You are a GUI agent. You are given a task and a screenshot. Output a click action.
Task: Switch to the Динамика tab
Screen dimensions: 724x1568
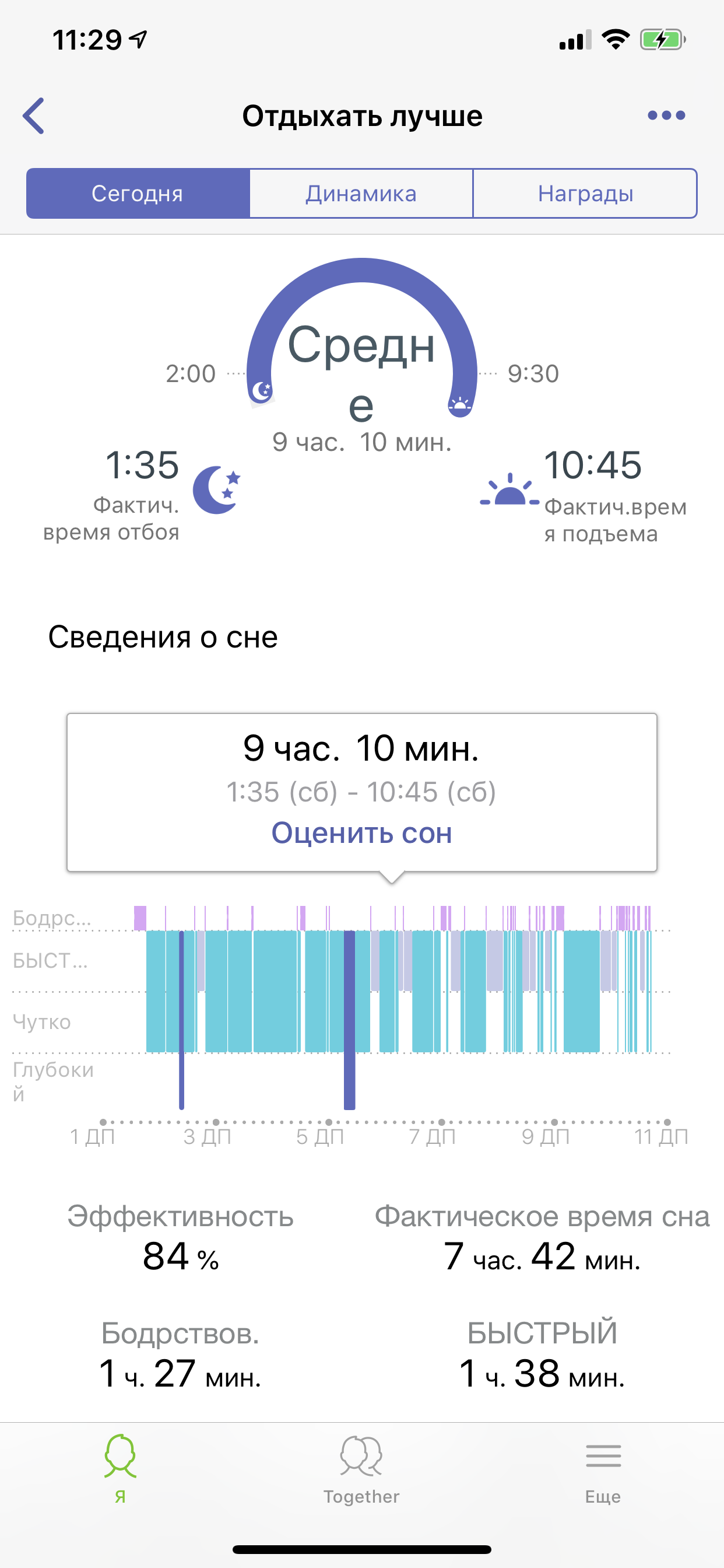pyautogui.click(x=361, y=194)
